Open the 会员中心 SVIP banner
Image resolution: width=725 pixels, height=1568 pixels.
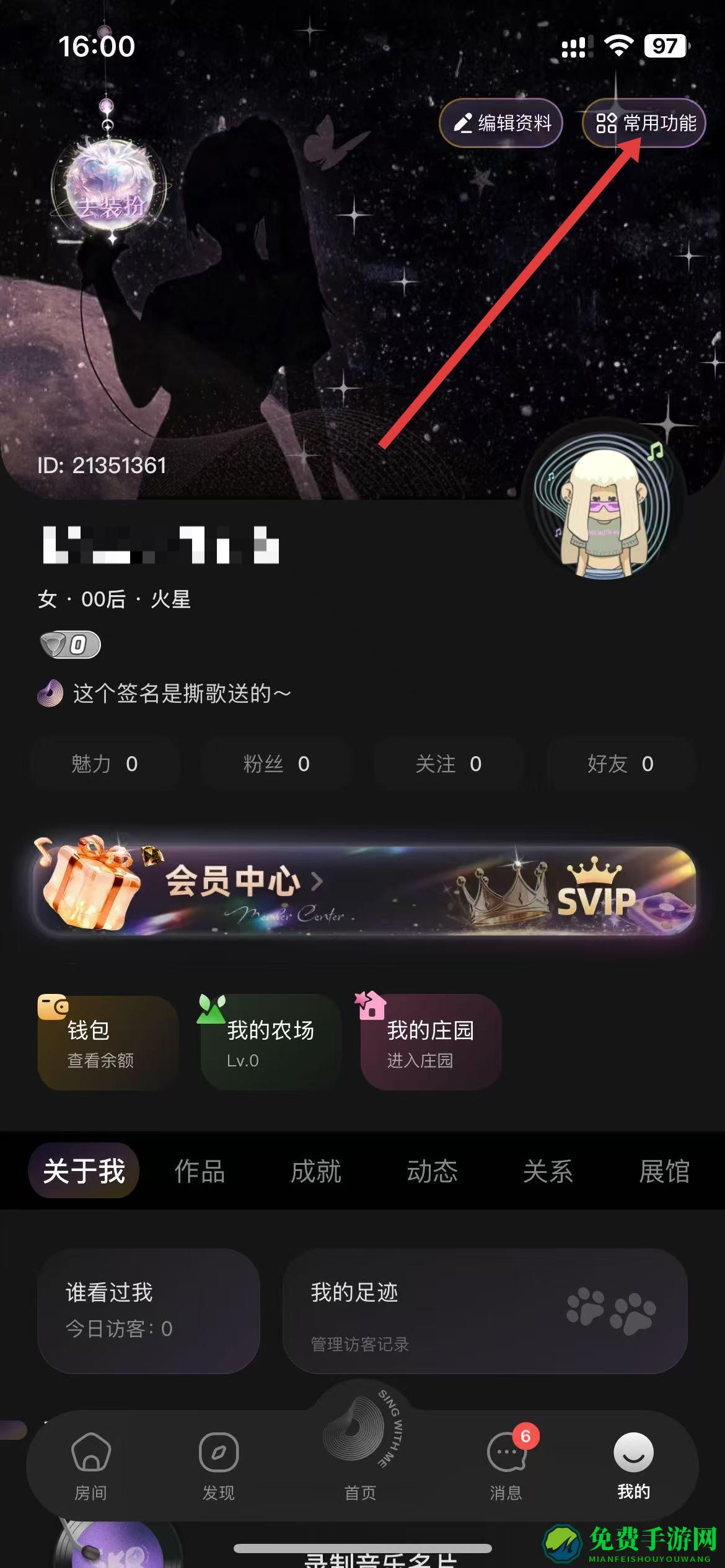(363, 891)
